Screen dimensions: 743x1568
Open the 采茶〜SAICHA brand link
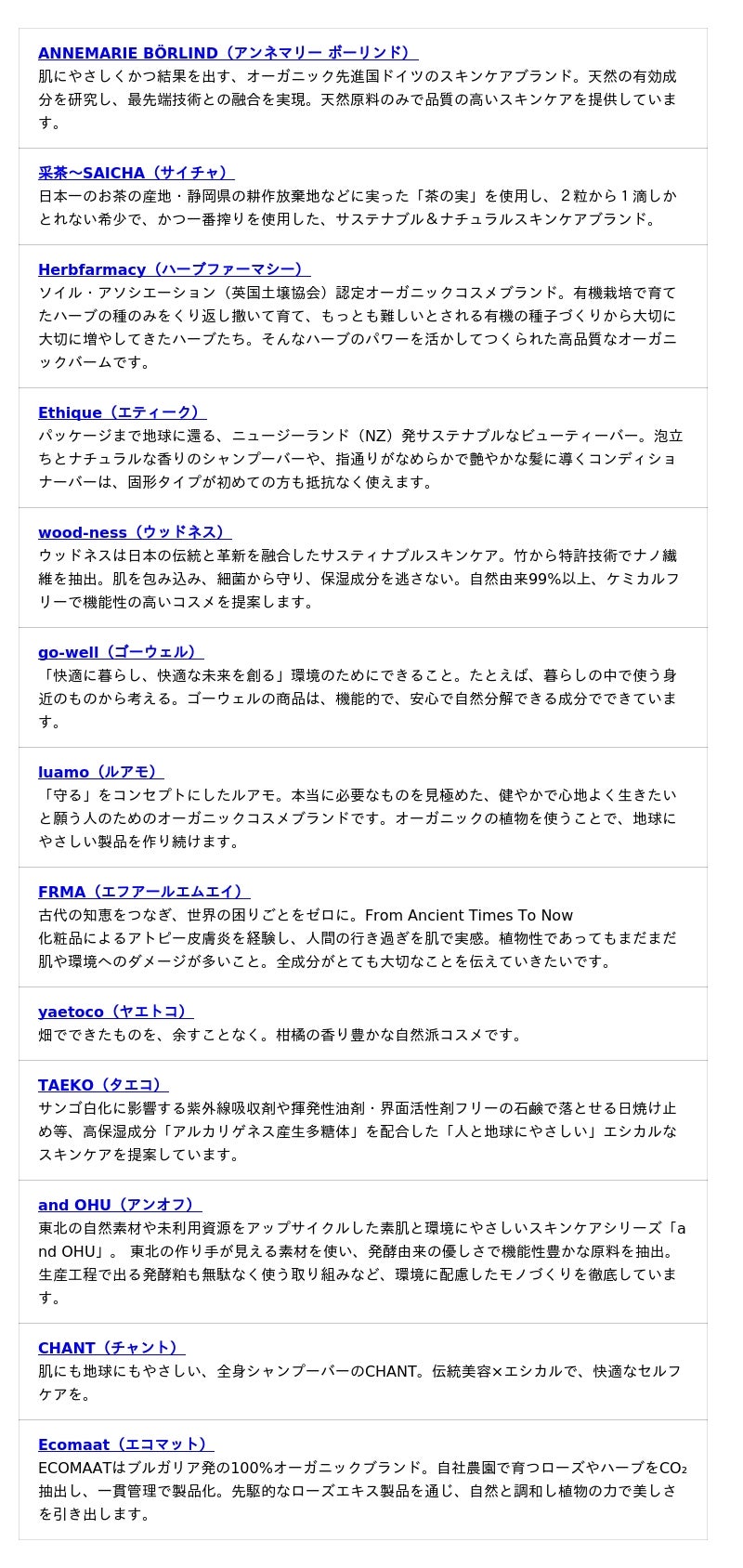136,173
